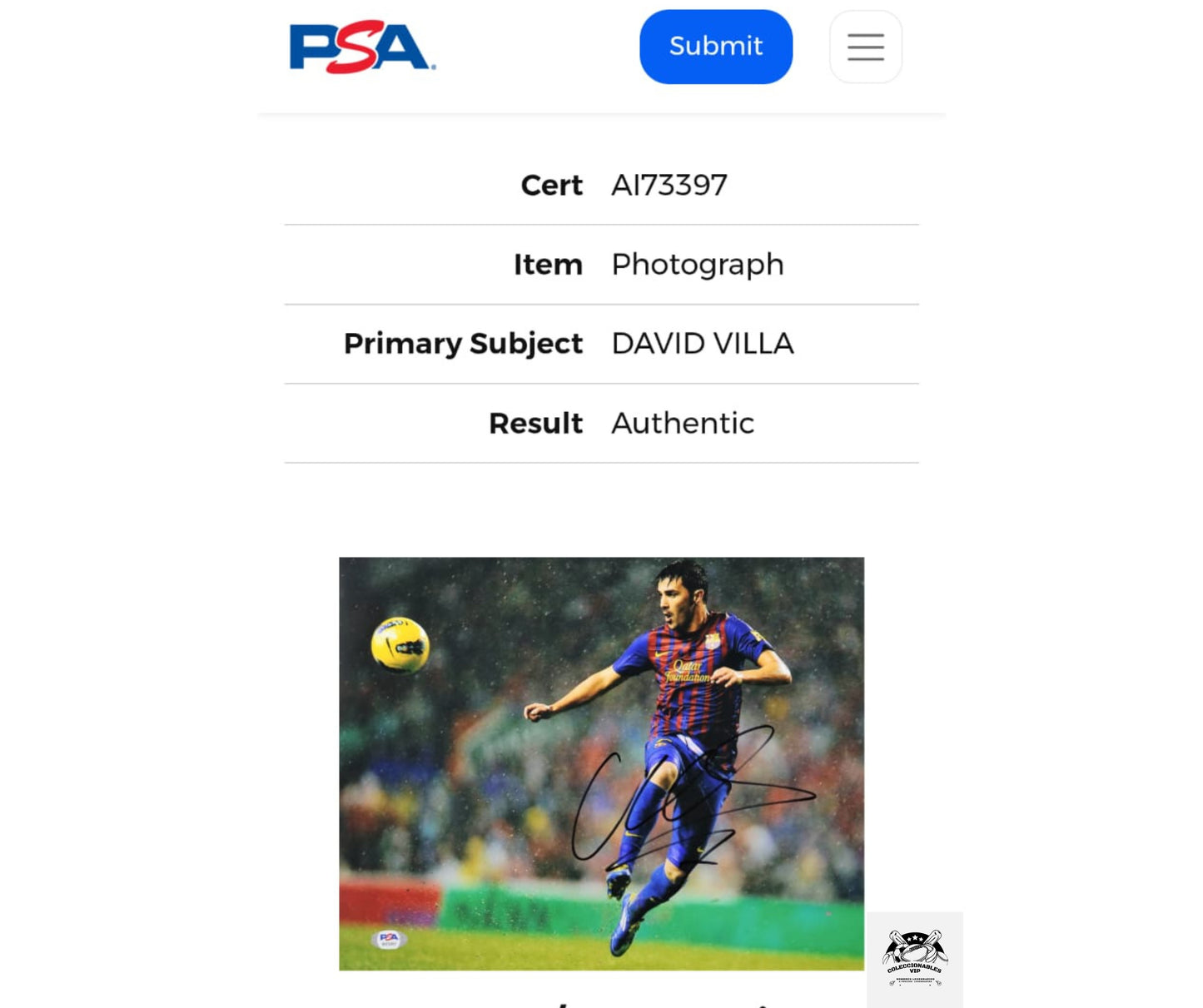Go to PSA homepage via logo
Viewport: 1203px width, 1008px height.
coord(361,47)
